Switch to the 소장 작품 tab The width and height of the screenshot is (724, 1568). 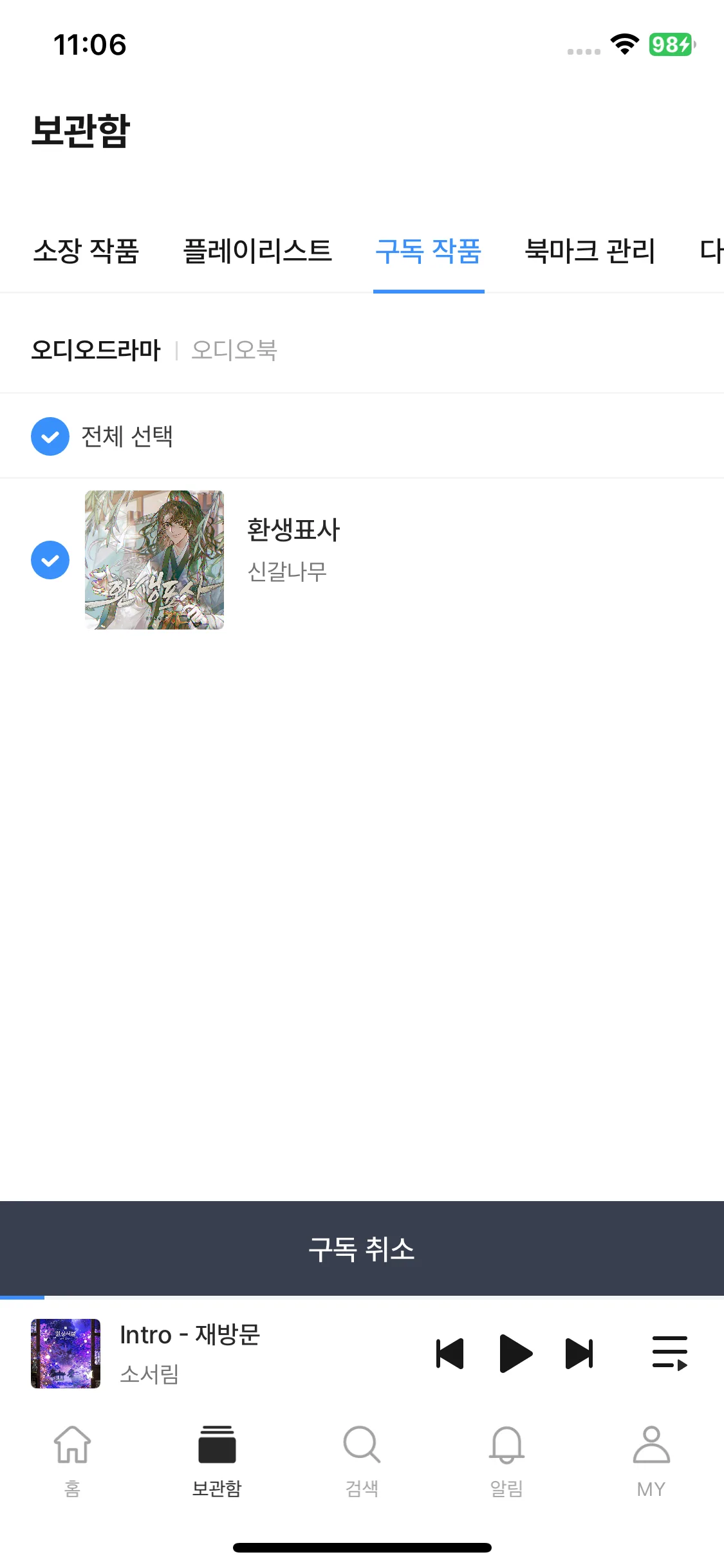(x=86, y=251)
